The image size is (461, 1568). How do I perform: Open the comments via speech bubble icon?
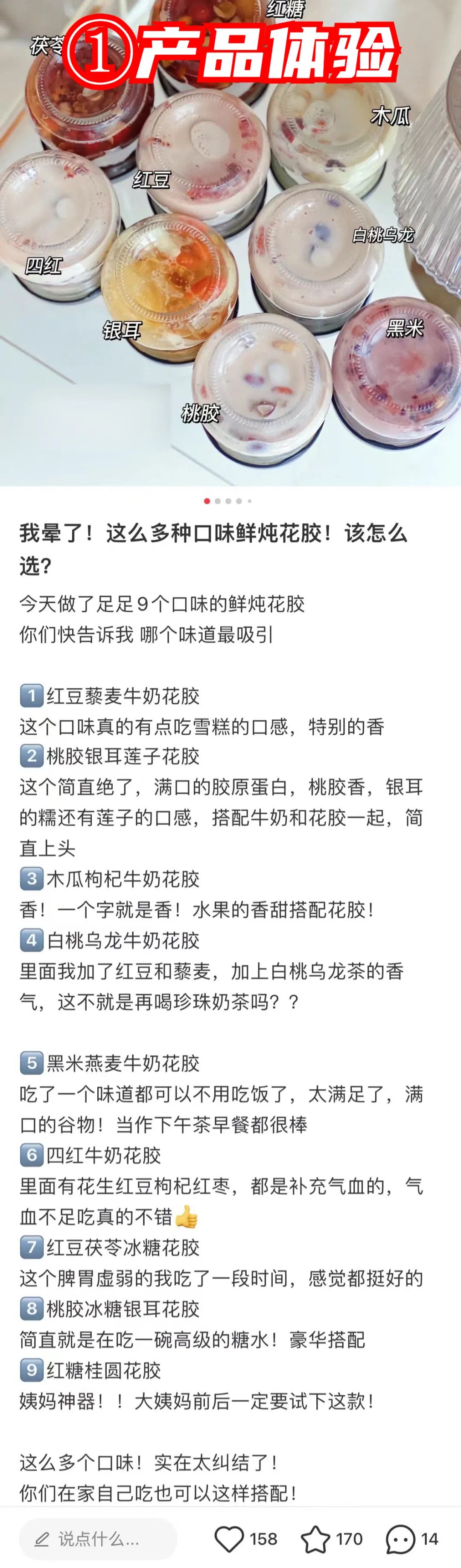(400, 1539)
